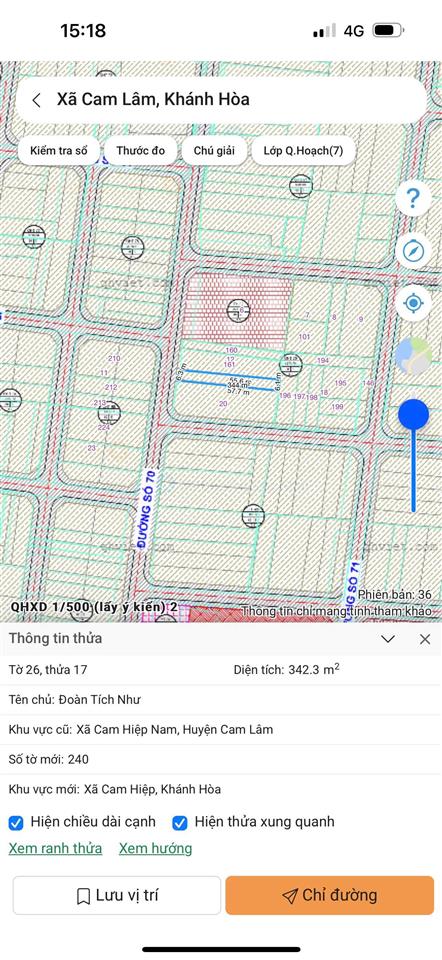Open the Chú giải legend
Image resolution: width=442 pixels, height=960 pixels.
click(215, 151)
